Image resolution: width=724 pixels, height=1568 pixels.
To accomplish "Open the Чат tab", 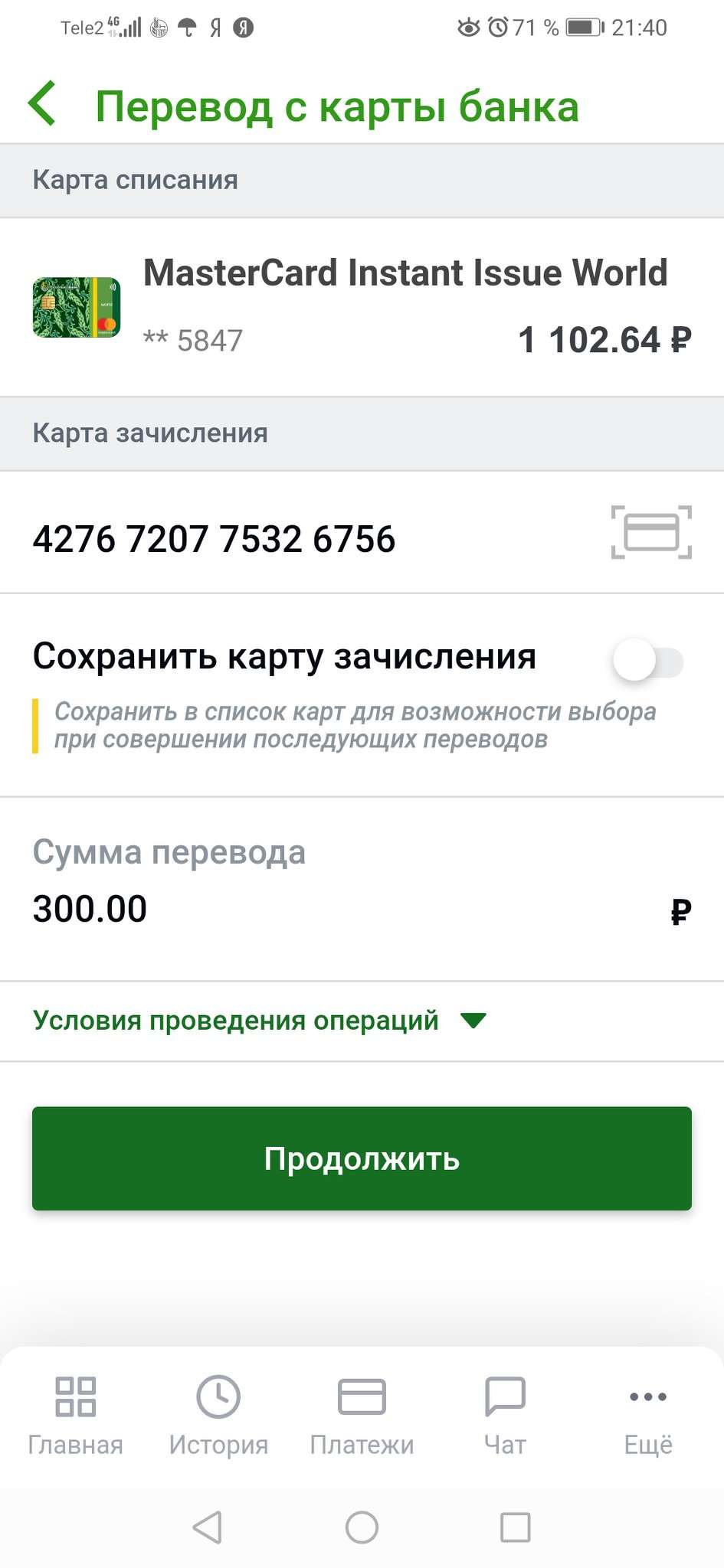I will (505, 1416).
